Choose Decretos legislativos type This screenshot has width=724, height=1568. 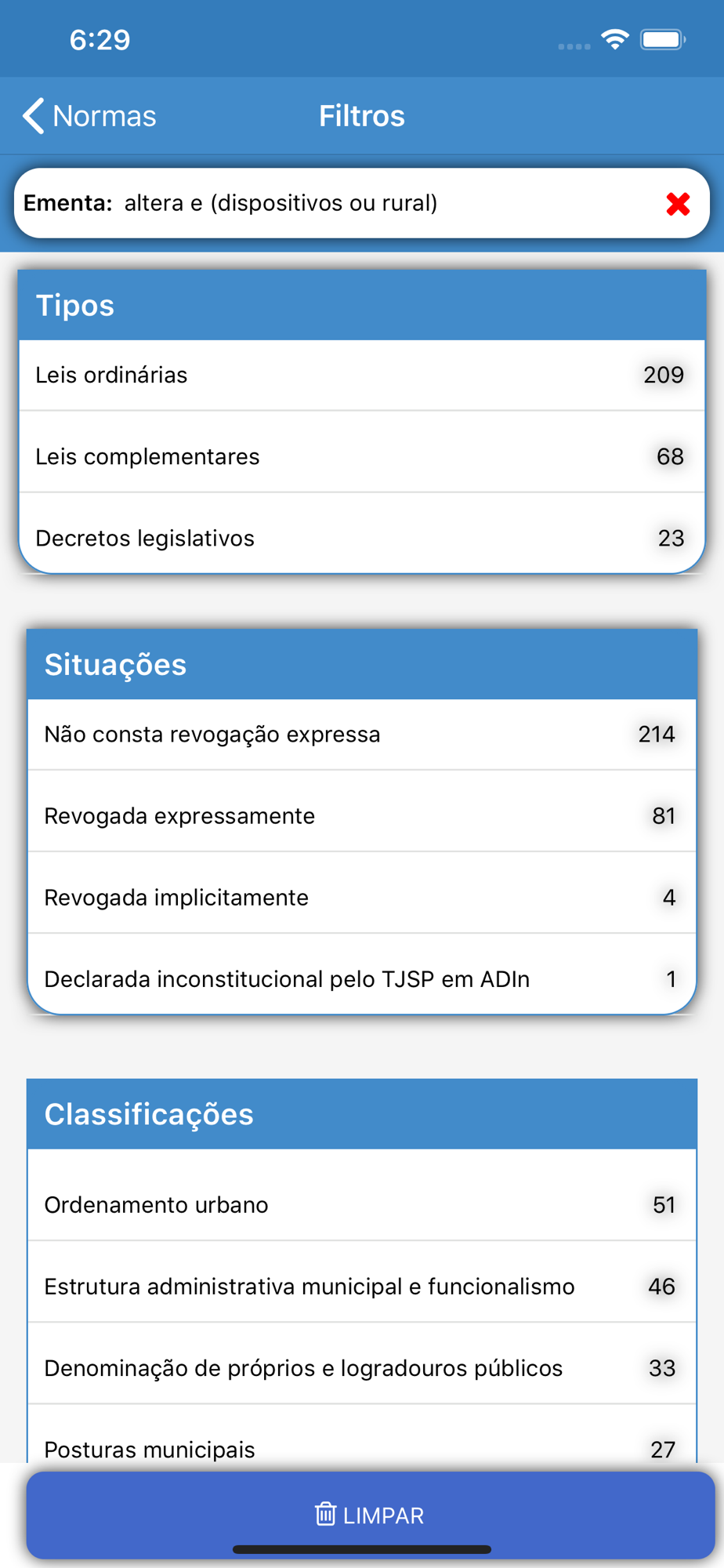point(362,538)
